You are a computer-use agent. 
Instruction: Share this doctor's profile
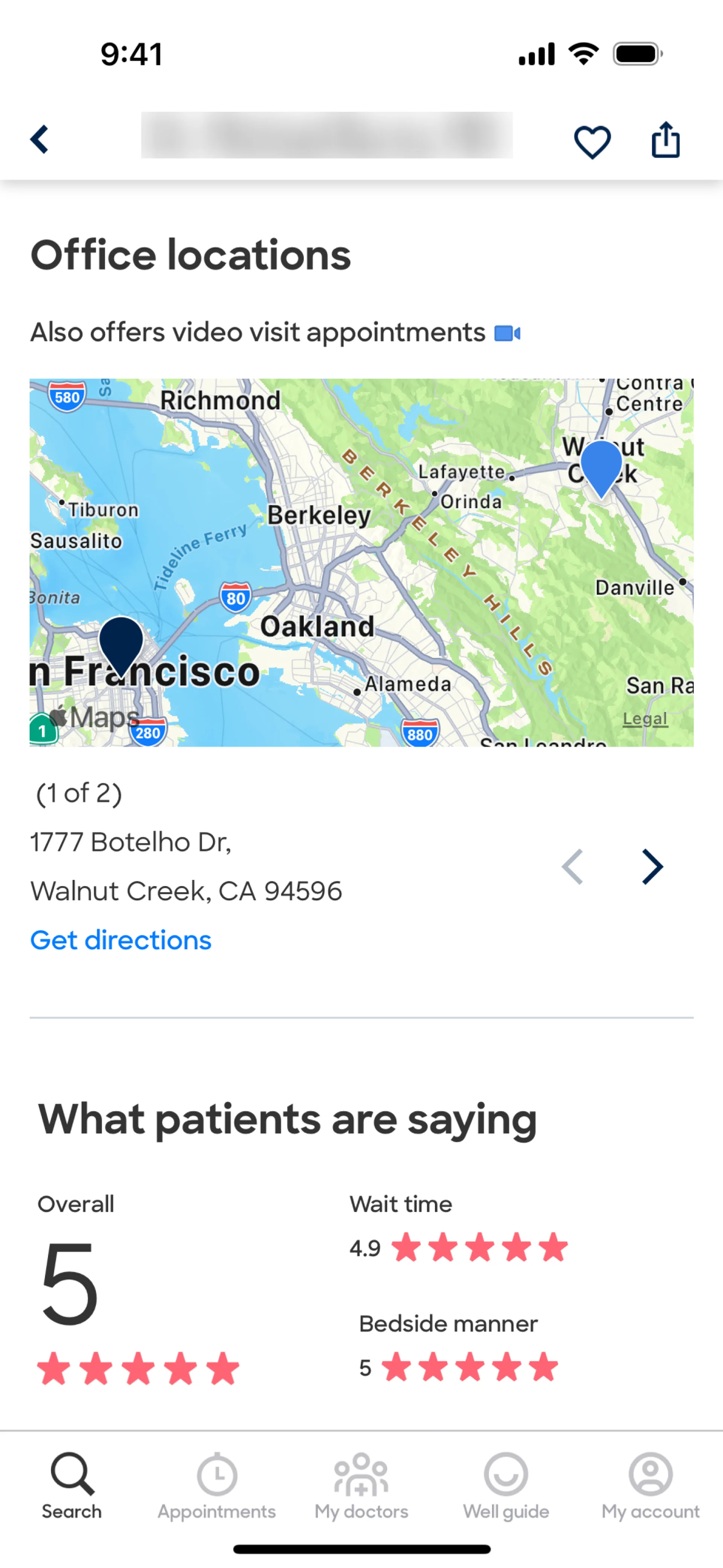[x=665, y=140]
